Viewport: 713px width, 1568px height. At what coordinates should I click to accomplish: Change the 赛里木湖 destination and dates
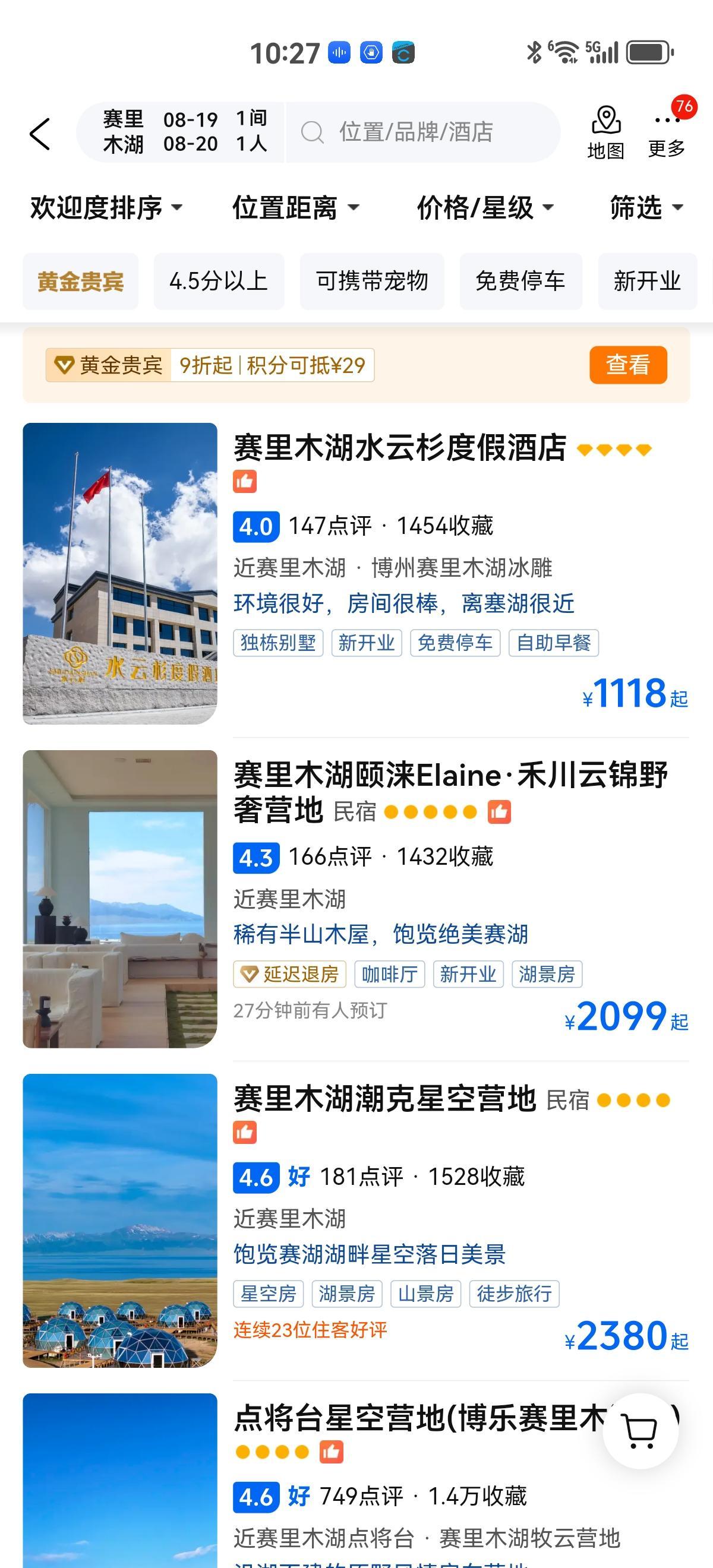(x=182, y=132)
